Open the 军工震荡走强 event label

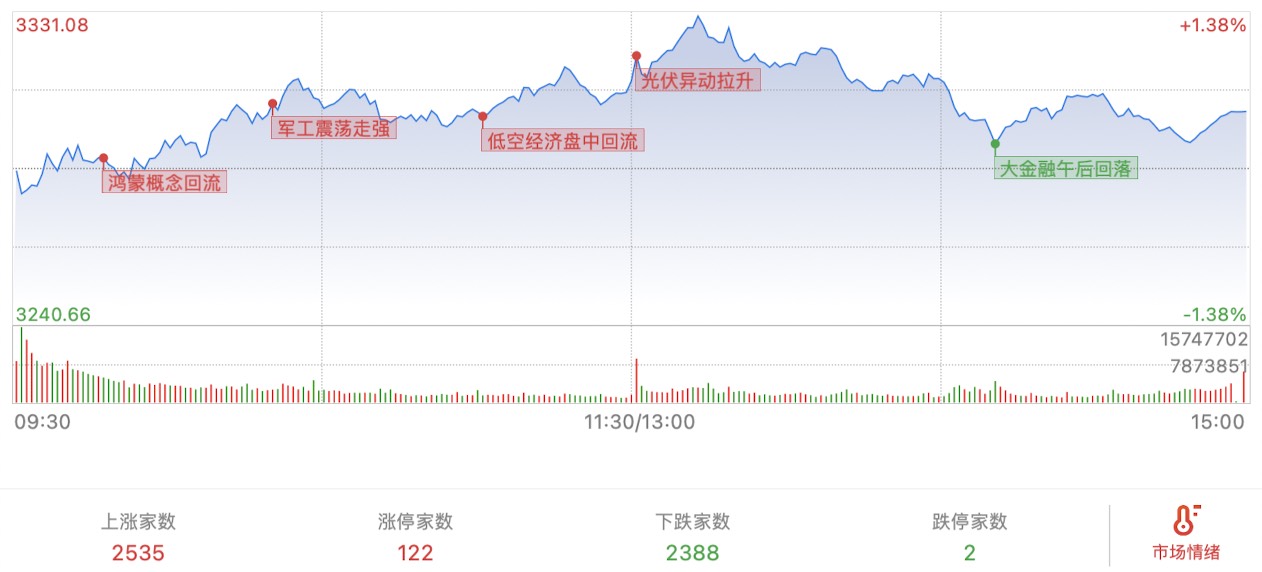pos(335,128)
